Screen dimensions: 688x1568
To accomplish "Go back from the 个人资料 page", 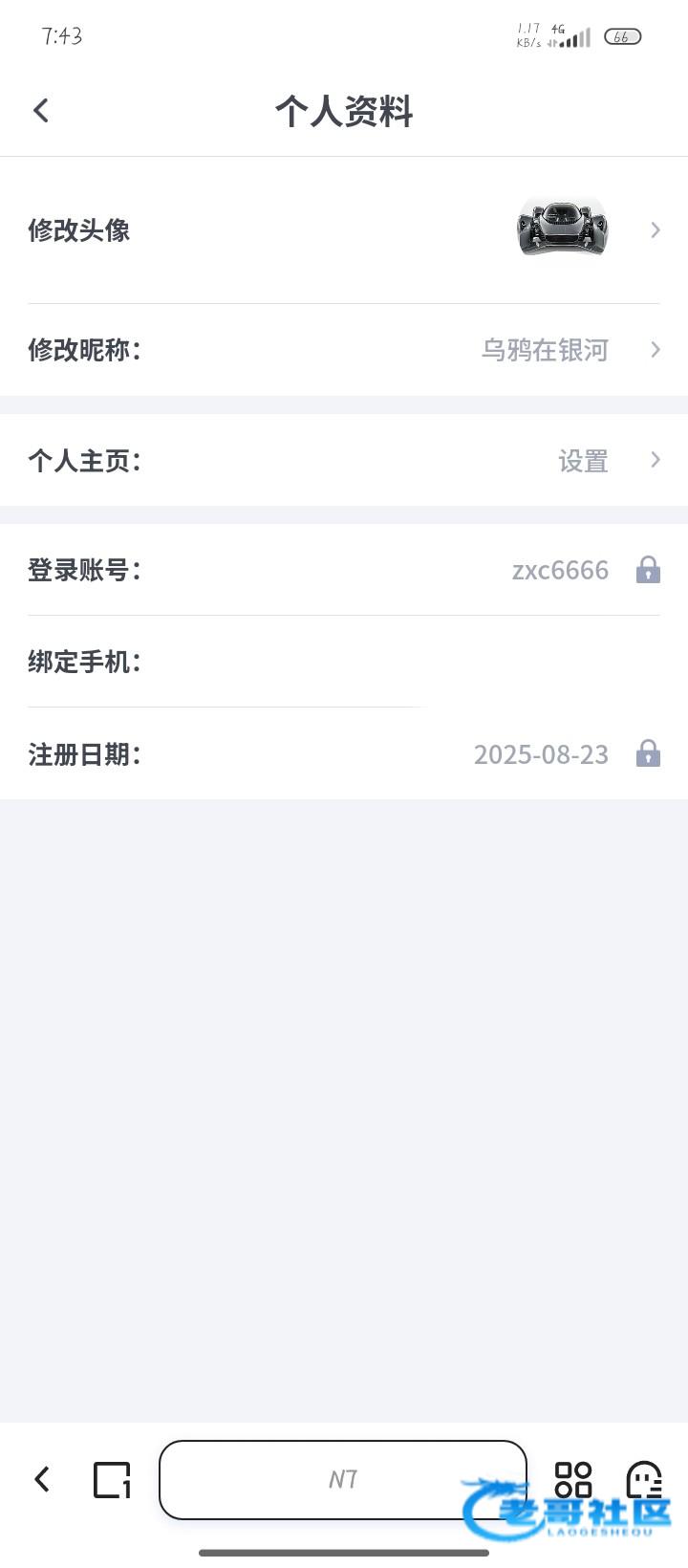I will click(41, 111).
